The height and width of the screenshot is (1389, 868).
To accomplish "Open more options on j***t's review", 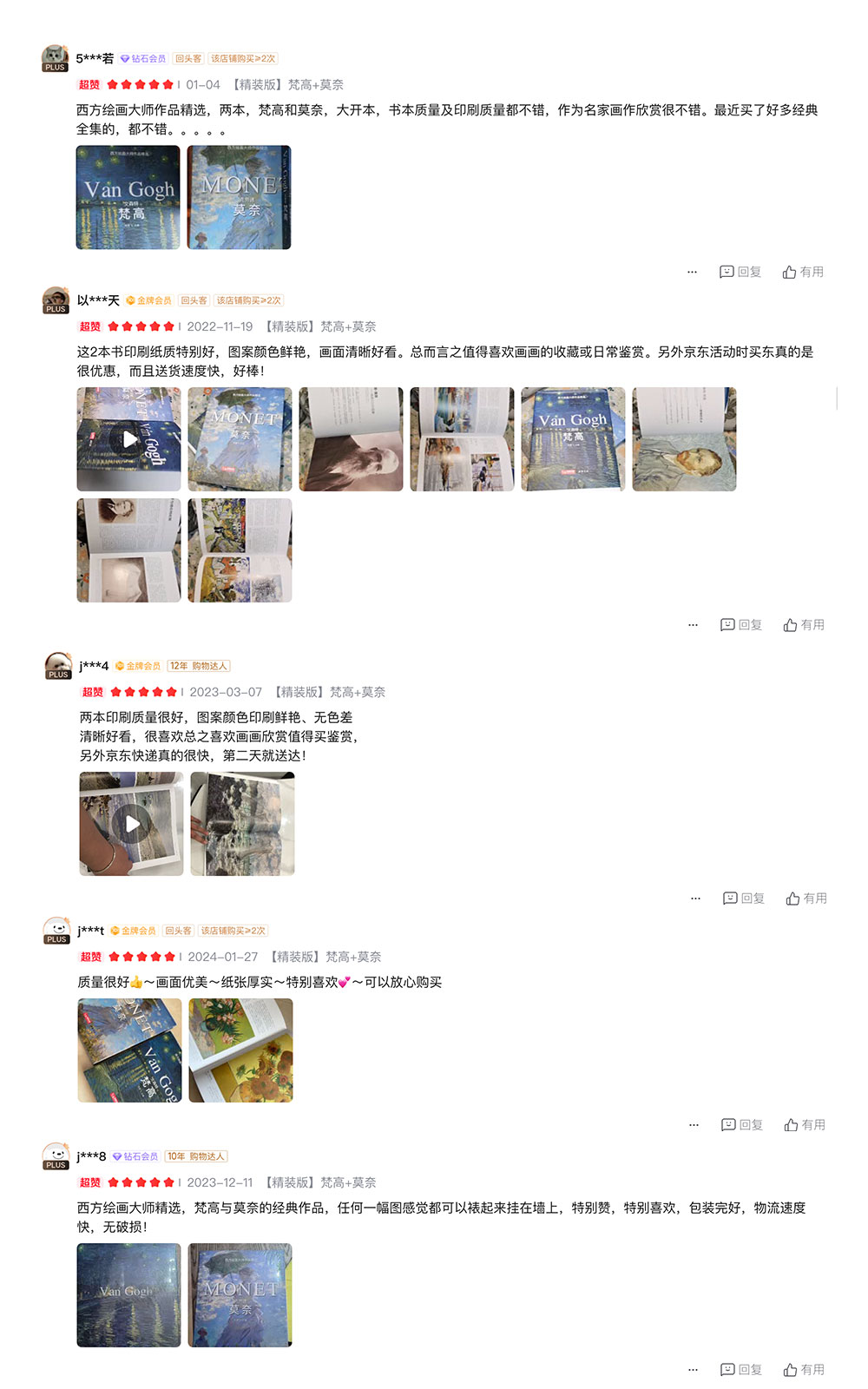I will click(694, 1124).
